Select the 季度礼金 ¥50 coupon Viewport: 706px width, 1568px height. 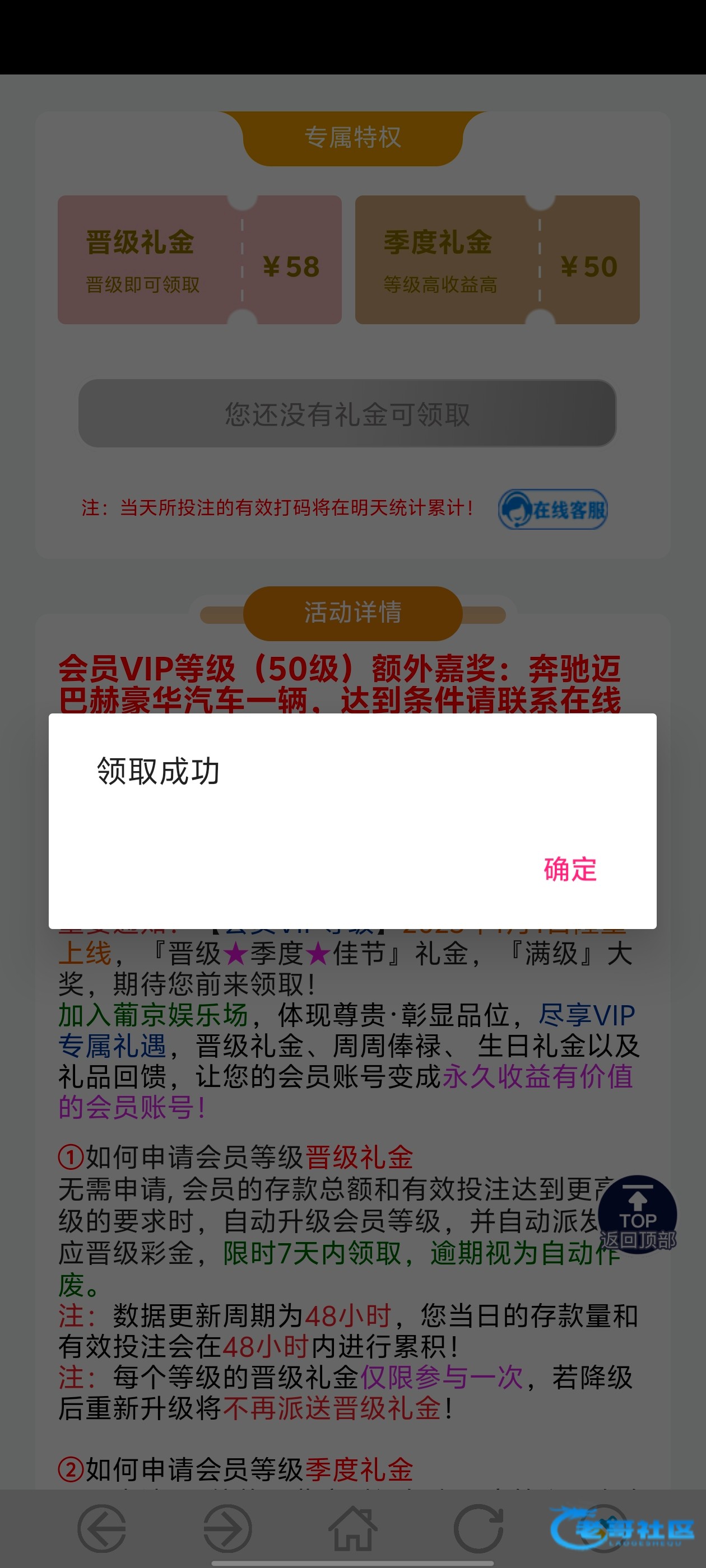click(497, 260)
